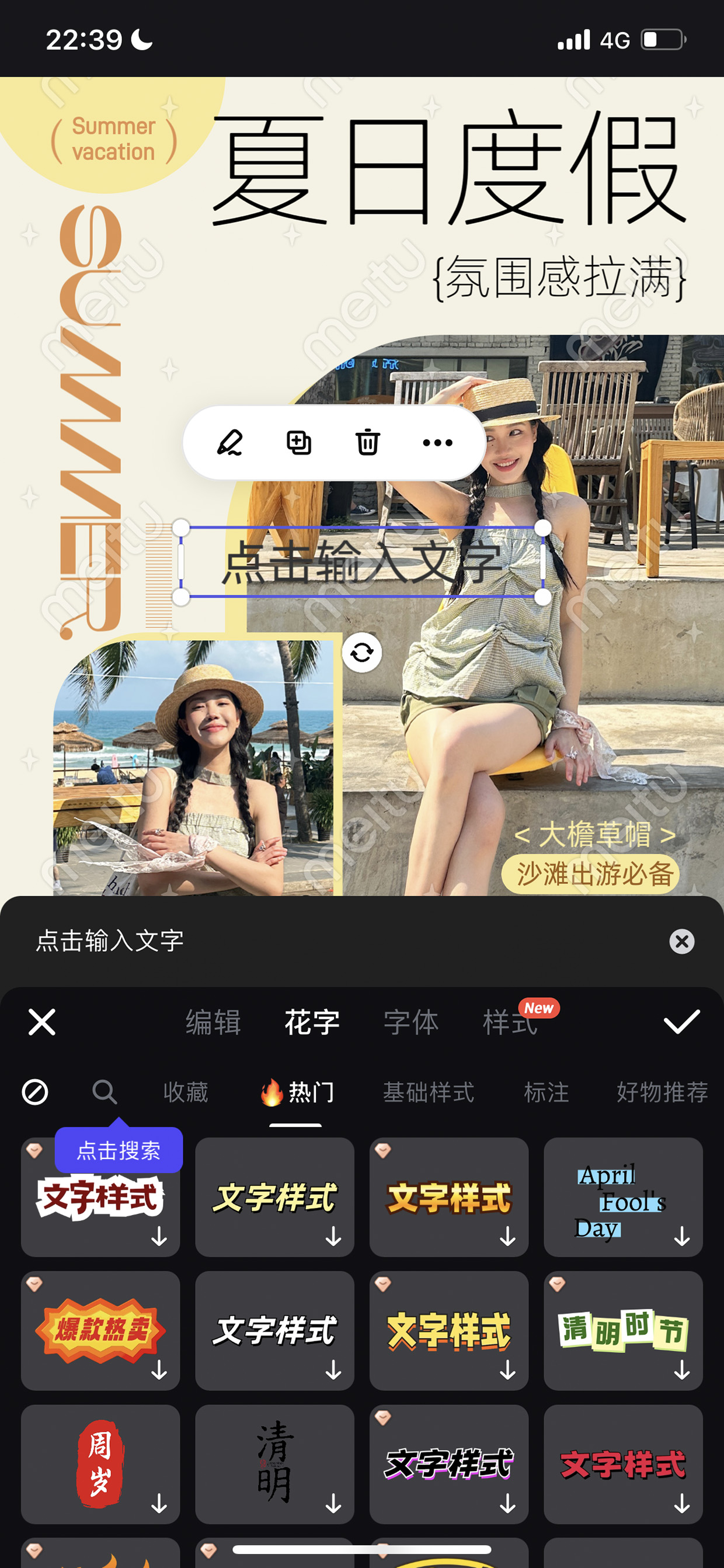724x1568 pixels.
Task: Clear the text input field
Action: pyautogui.click(x=681, y=942)
